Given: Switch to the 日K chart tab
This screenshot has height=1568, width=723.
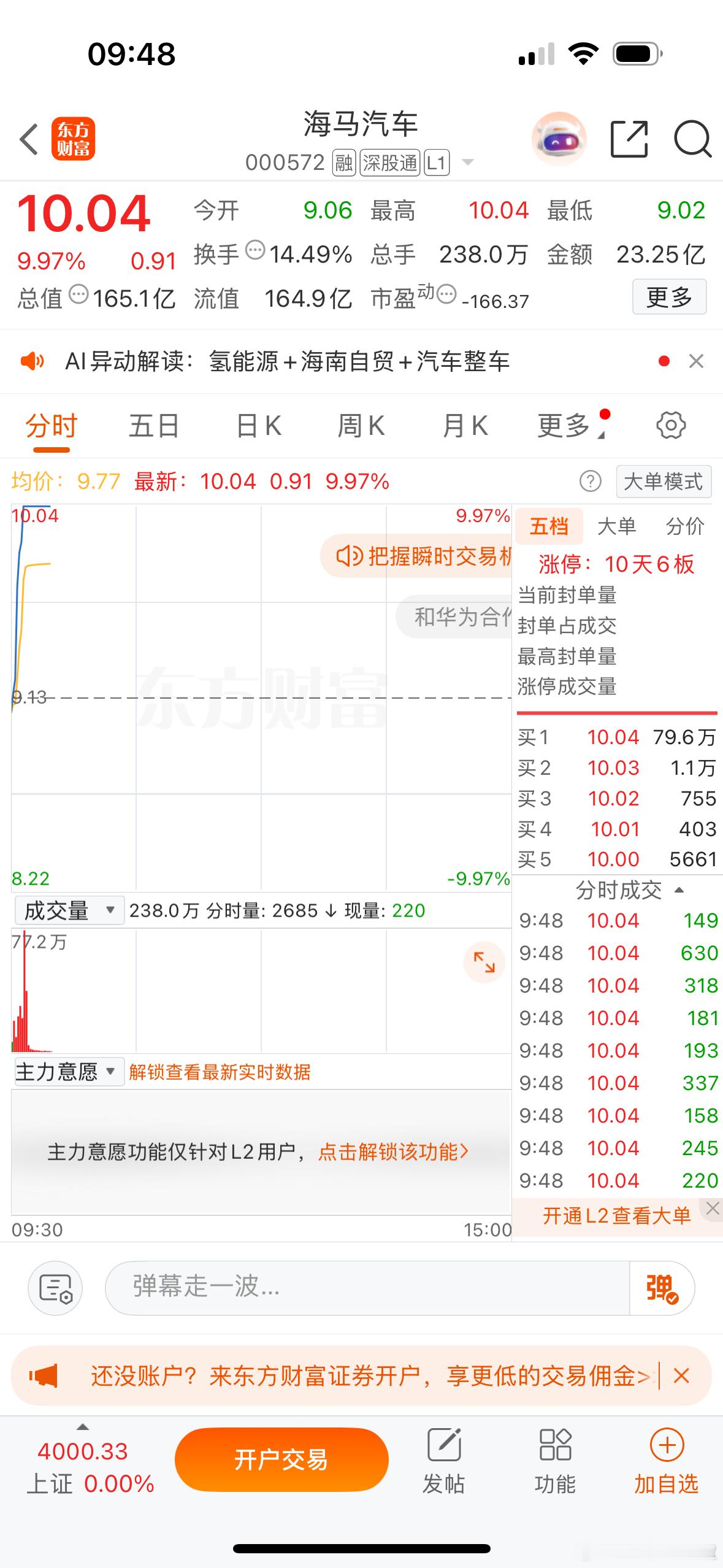Looking at the screenshot, I should (258, 426).
